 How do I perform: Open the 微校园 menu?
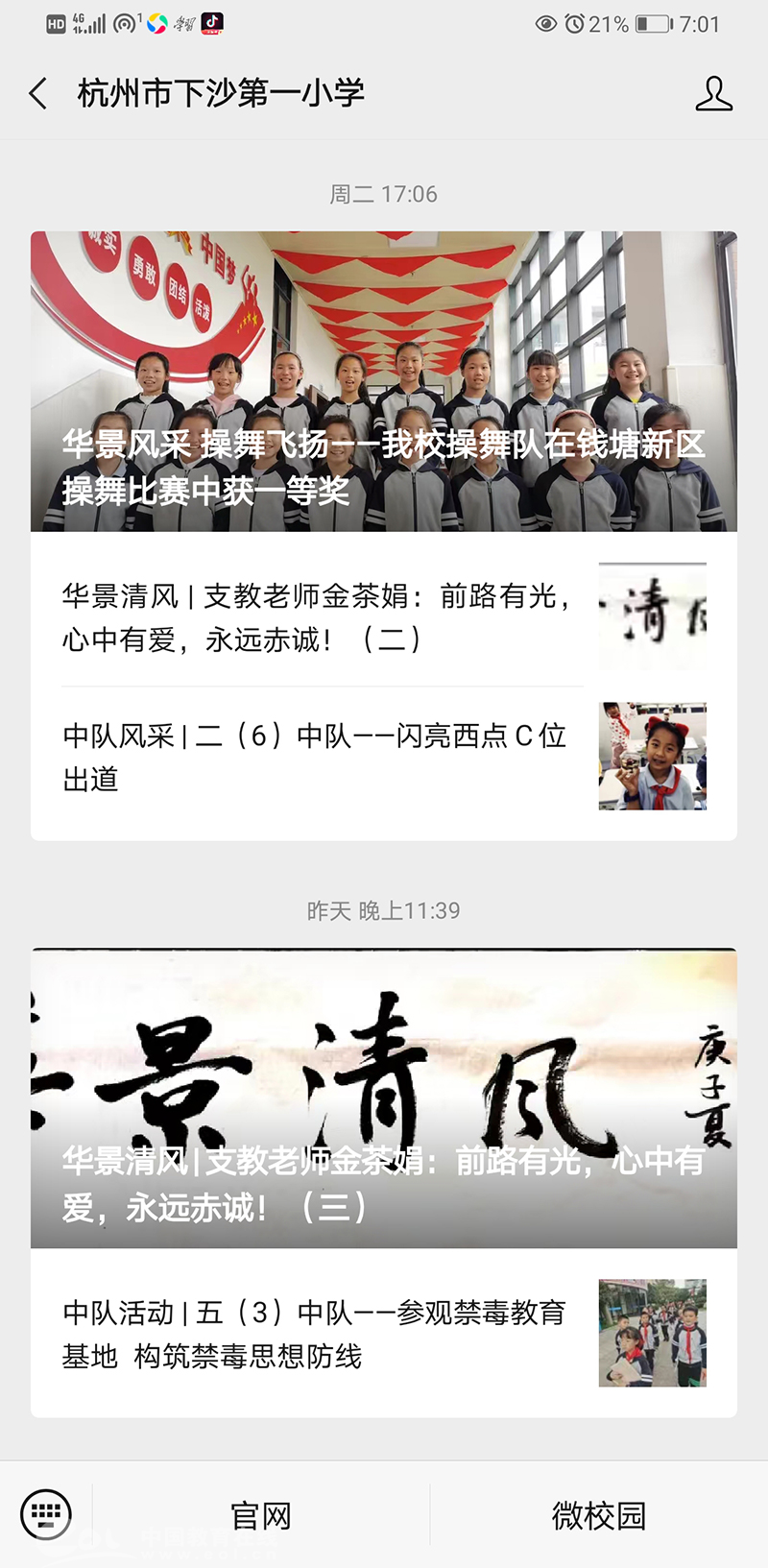[x=598, y=1516]
